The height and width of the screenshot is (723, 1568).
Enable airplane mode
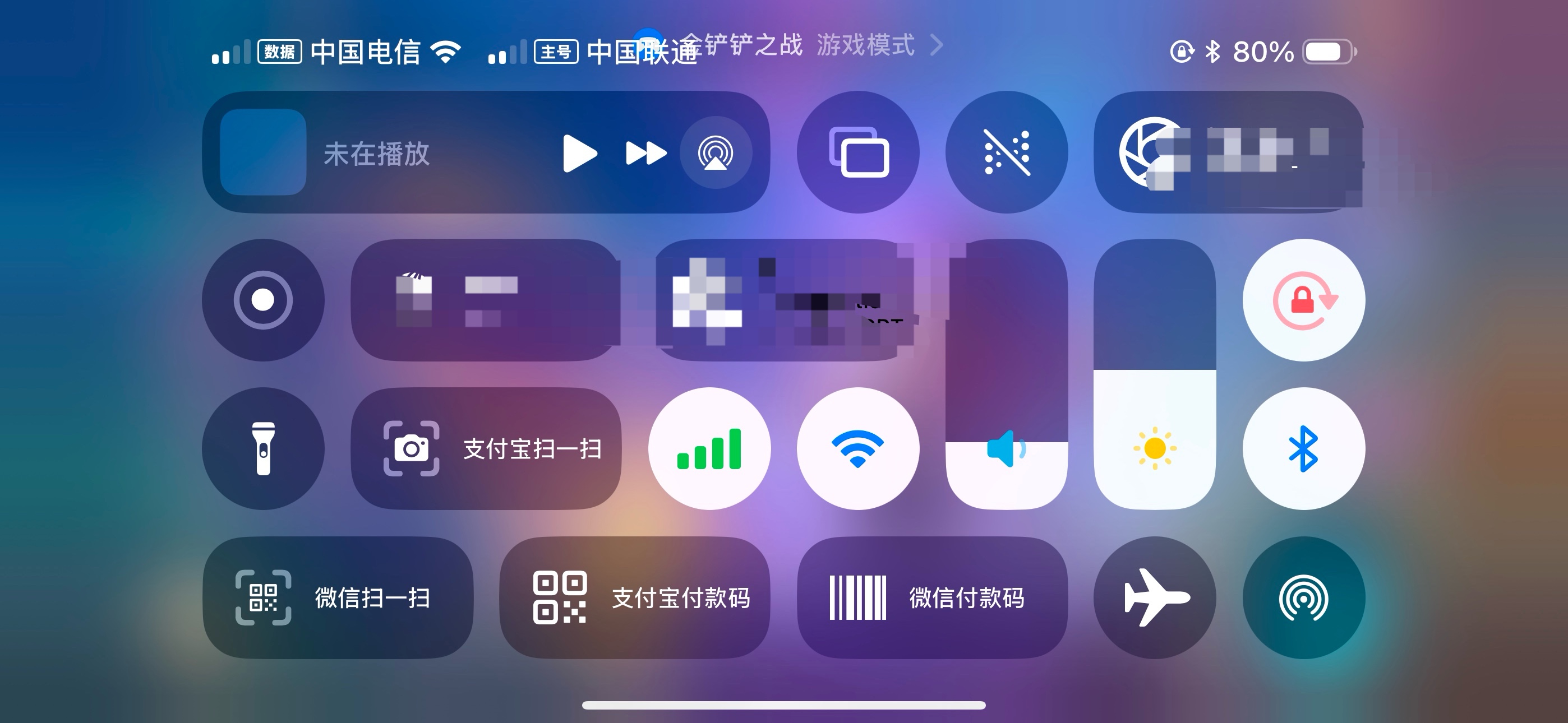click(1155, 597)
